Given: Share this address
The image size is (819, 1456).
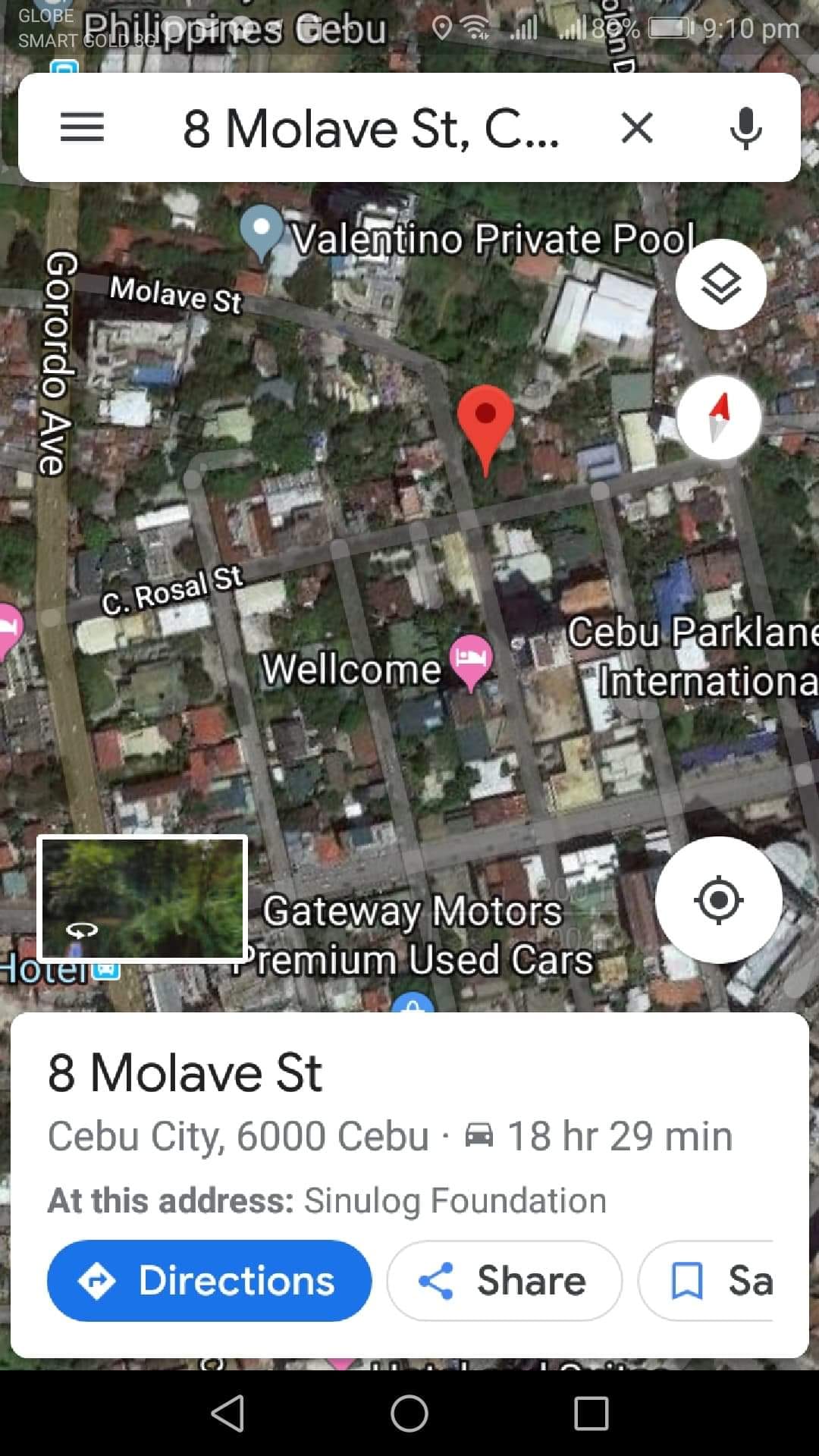Looking at the screenshot, I should 504,1281.
